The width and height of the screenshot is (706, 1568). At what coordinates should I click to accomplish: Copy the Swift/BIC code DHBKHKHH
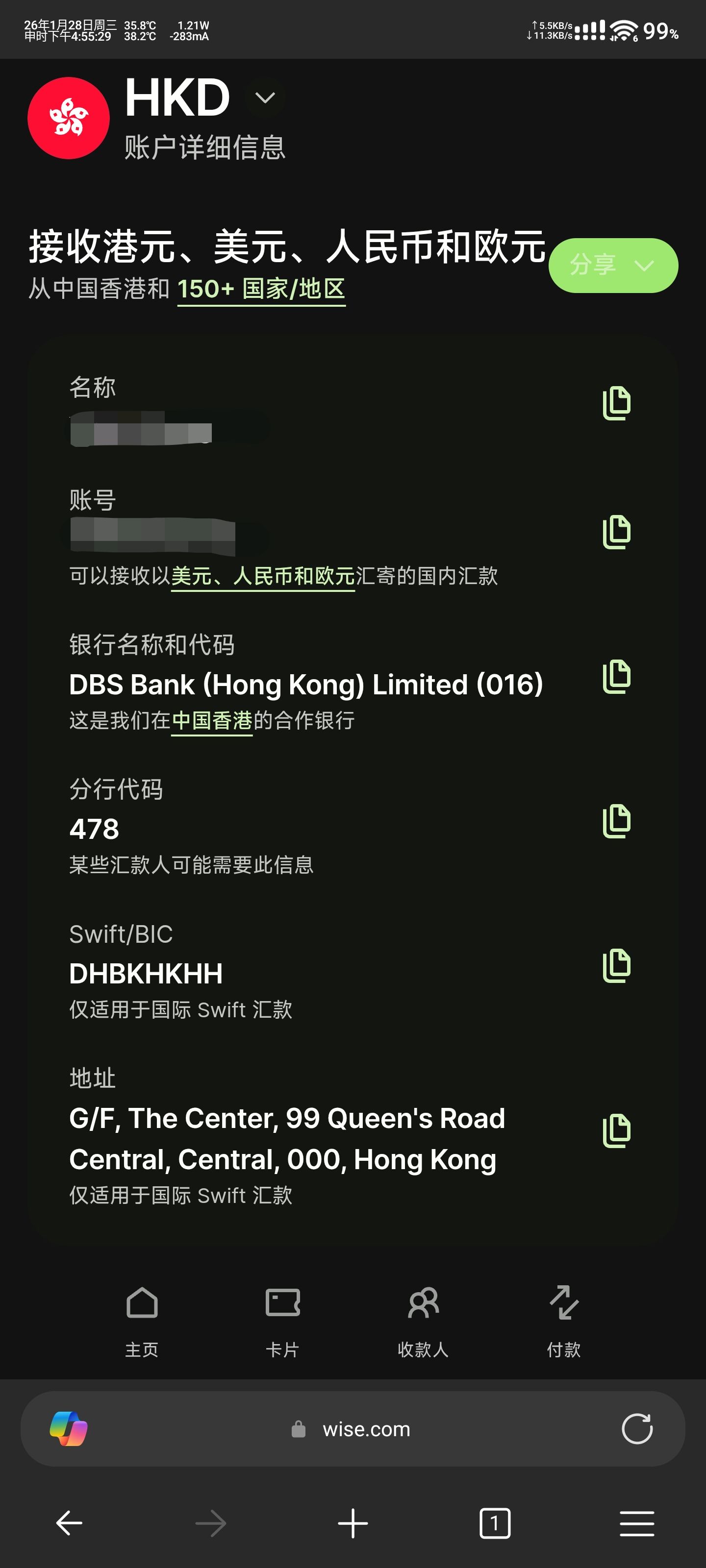(616, 965)
